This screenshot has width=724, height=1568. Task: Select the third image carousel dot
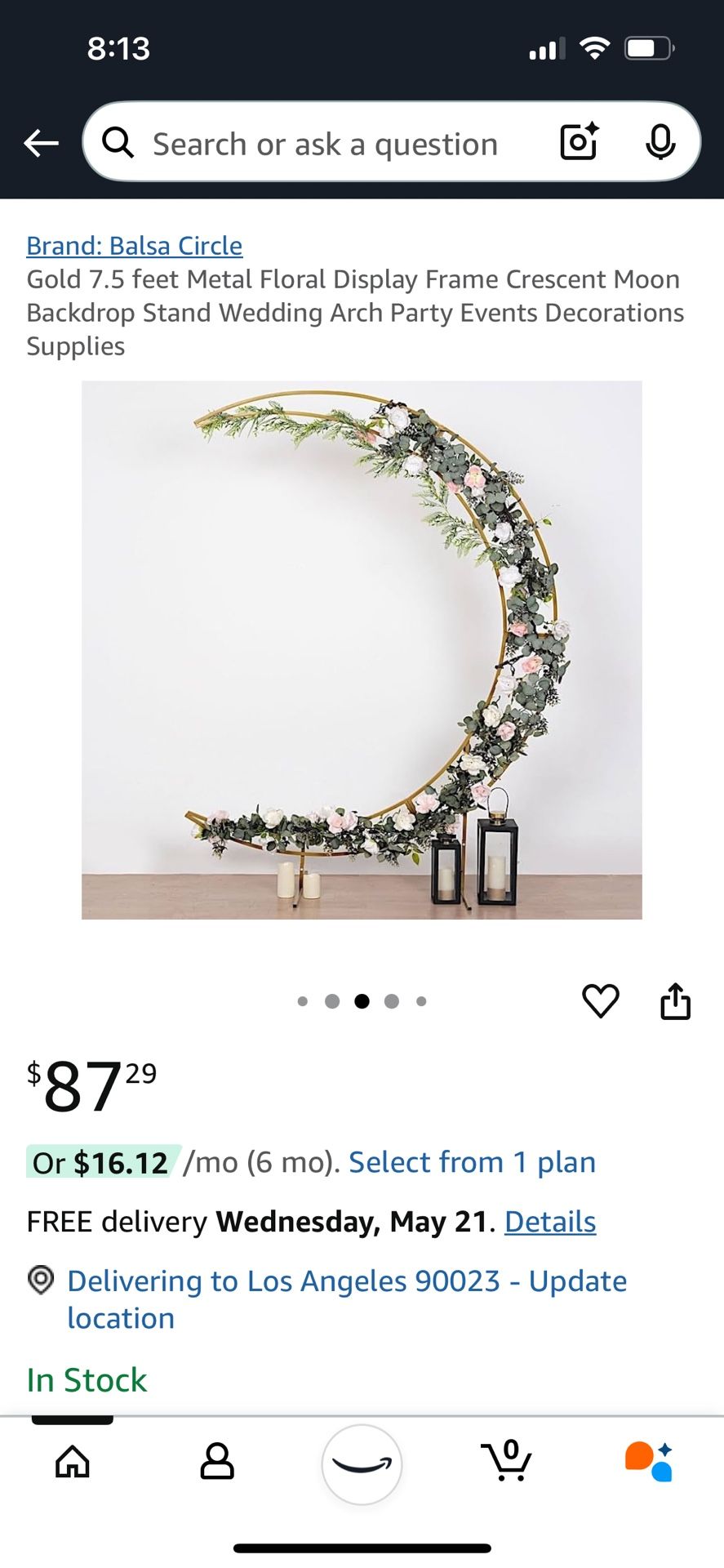tap(362, 1000)
